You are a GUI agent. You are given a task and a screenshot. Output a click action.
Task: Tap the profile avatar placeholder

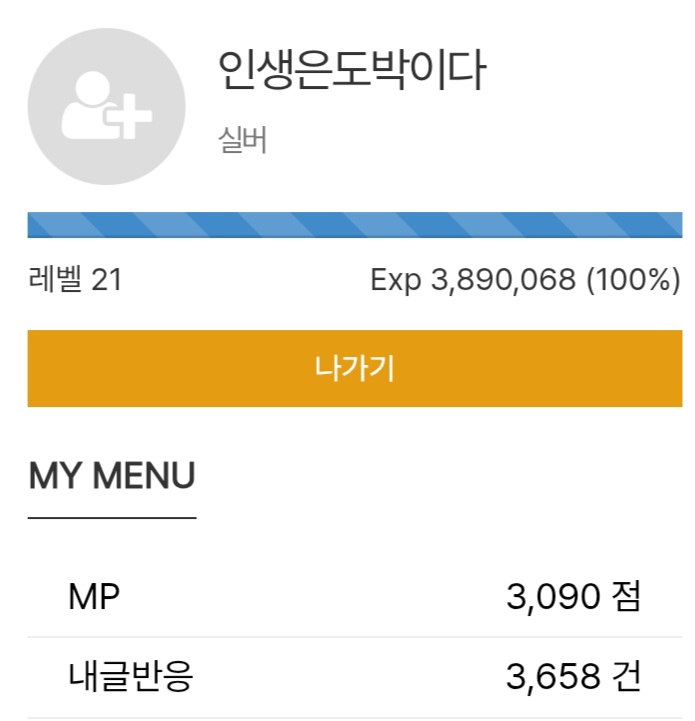click(x=106, y=106)
